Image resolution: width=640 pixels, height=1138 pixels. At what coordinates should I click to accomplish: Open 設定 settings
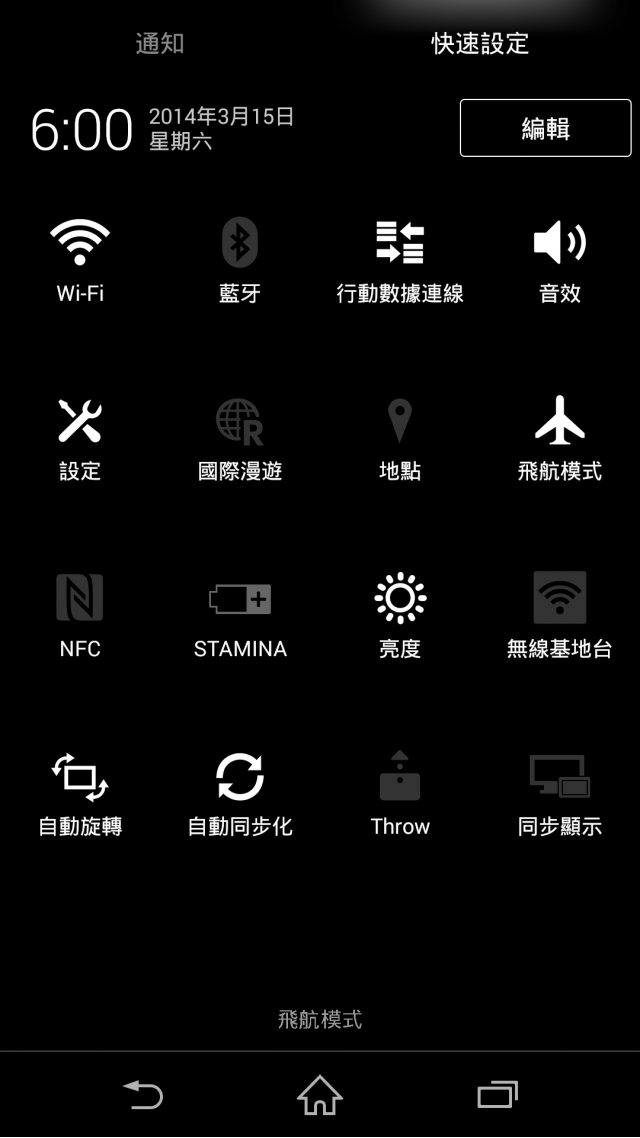pyautogui.click(x=80, y=438)
